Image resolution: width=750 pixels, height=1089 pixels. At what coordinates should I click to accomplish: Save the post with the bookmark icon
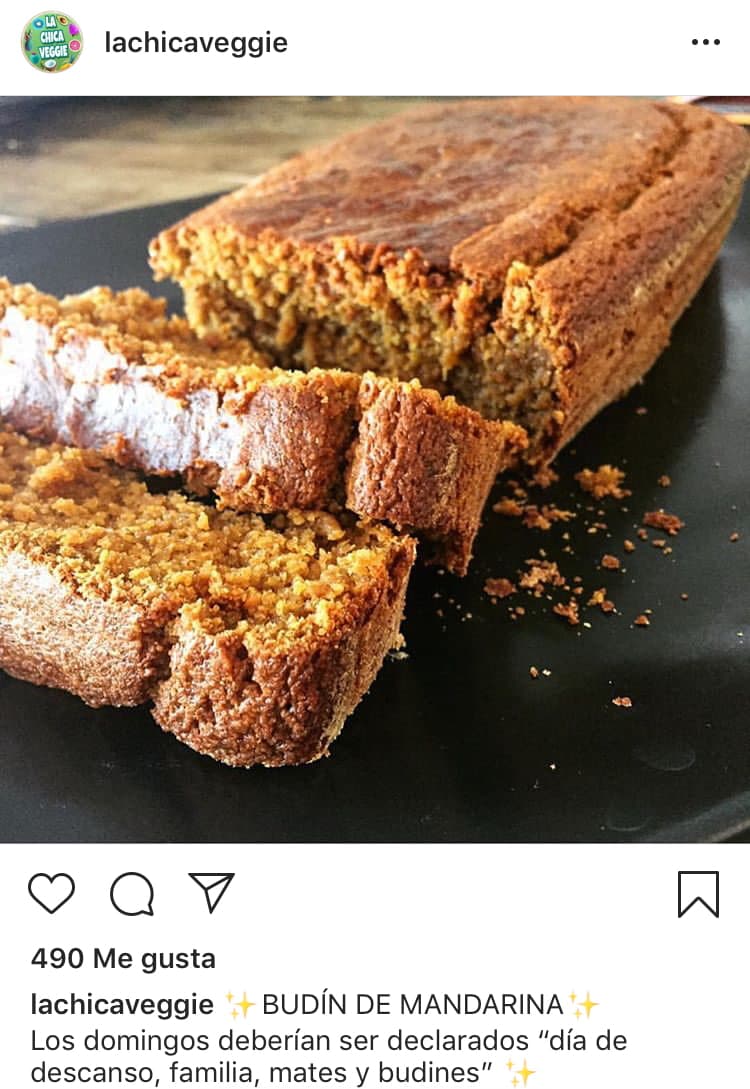698,893
